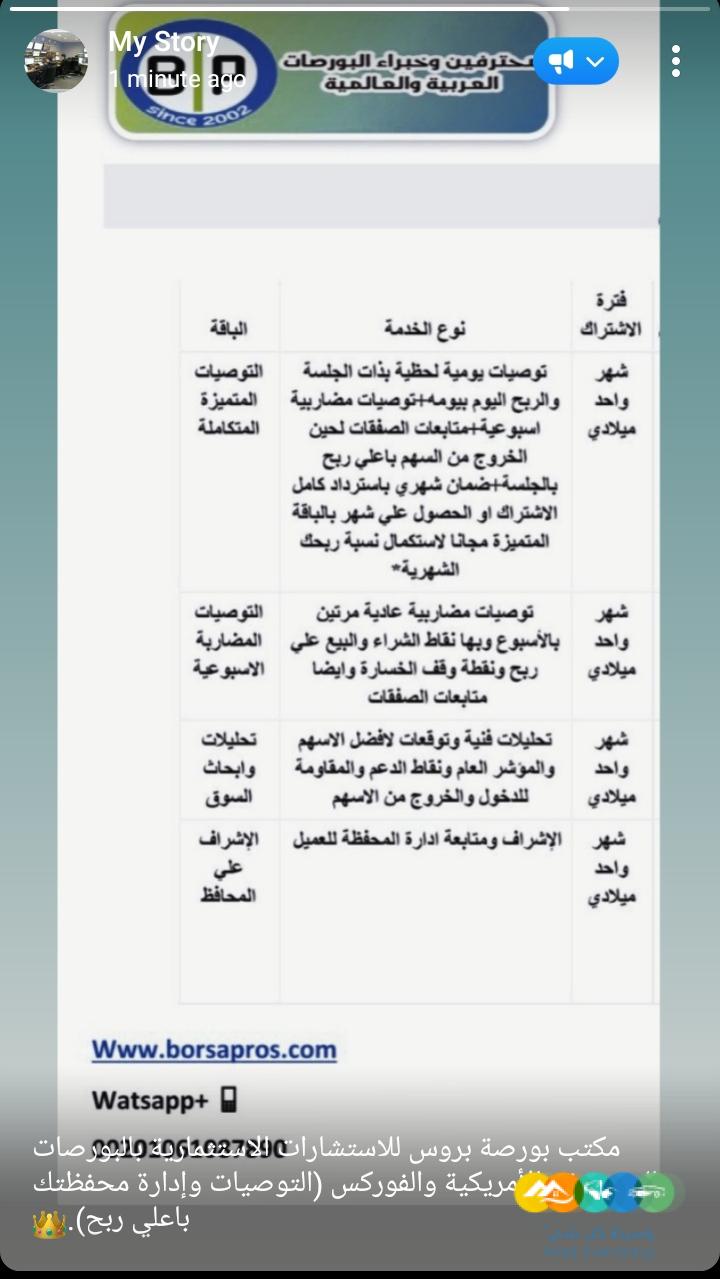Click the My Story profile picture

pos(57,61)
